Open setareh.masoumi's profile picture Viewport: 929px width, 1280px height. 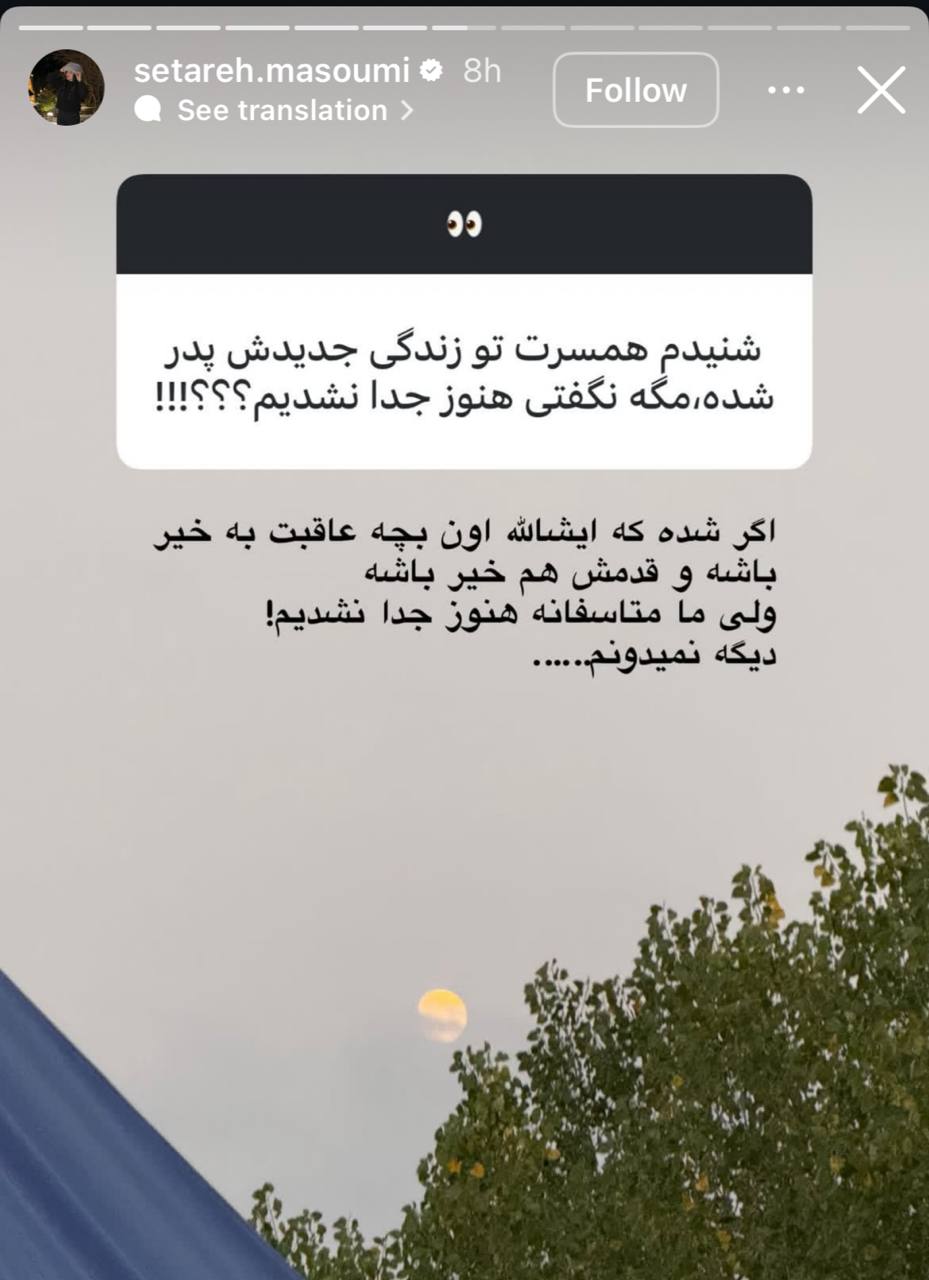[x=66, y=88]
